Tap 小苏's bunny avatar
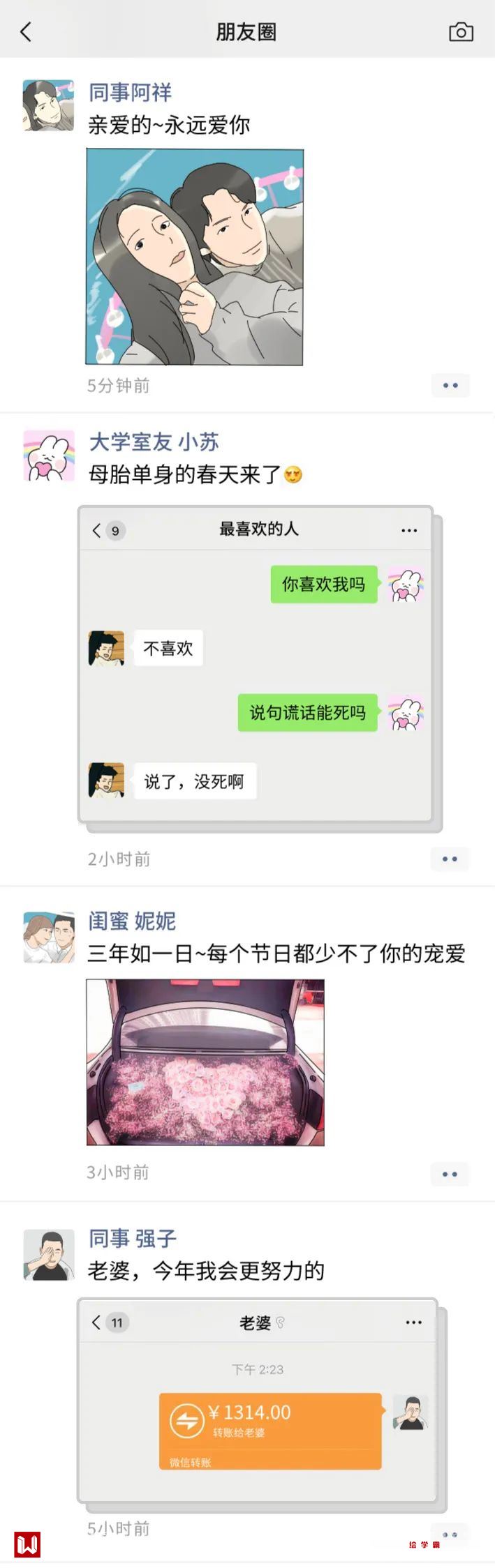This screenshot has width=495, height=1568. point(48,455)
